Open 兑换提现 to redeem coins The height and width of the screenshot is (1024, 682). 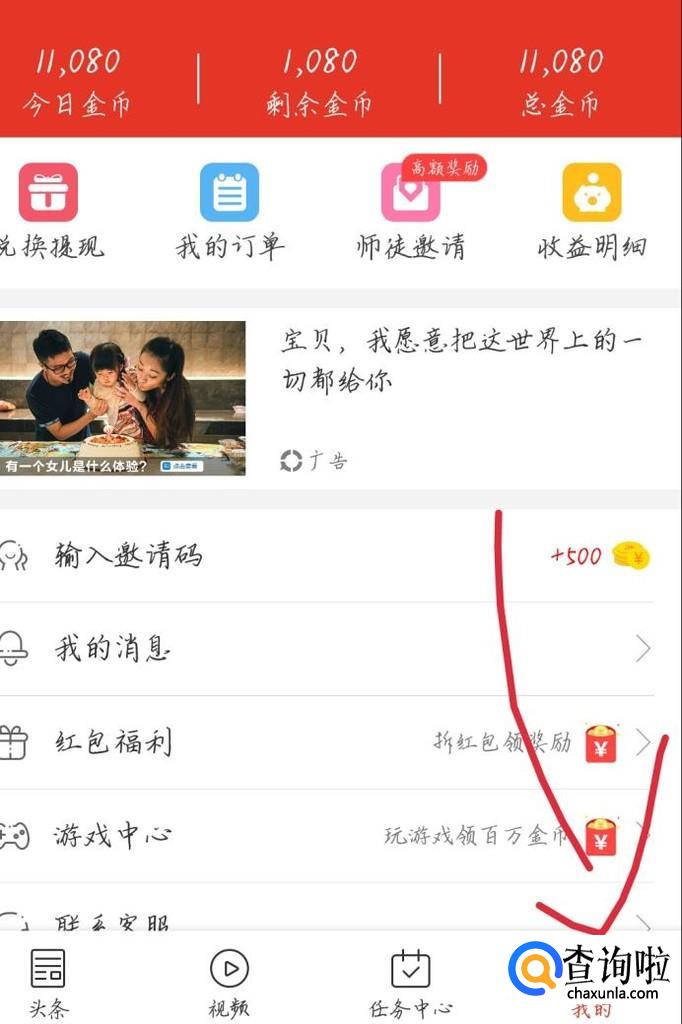coord(50,212)
